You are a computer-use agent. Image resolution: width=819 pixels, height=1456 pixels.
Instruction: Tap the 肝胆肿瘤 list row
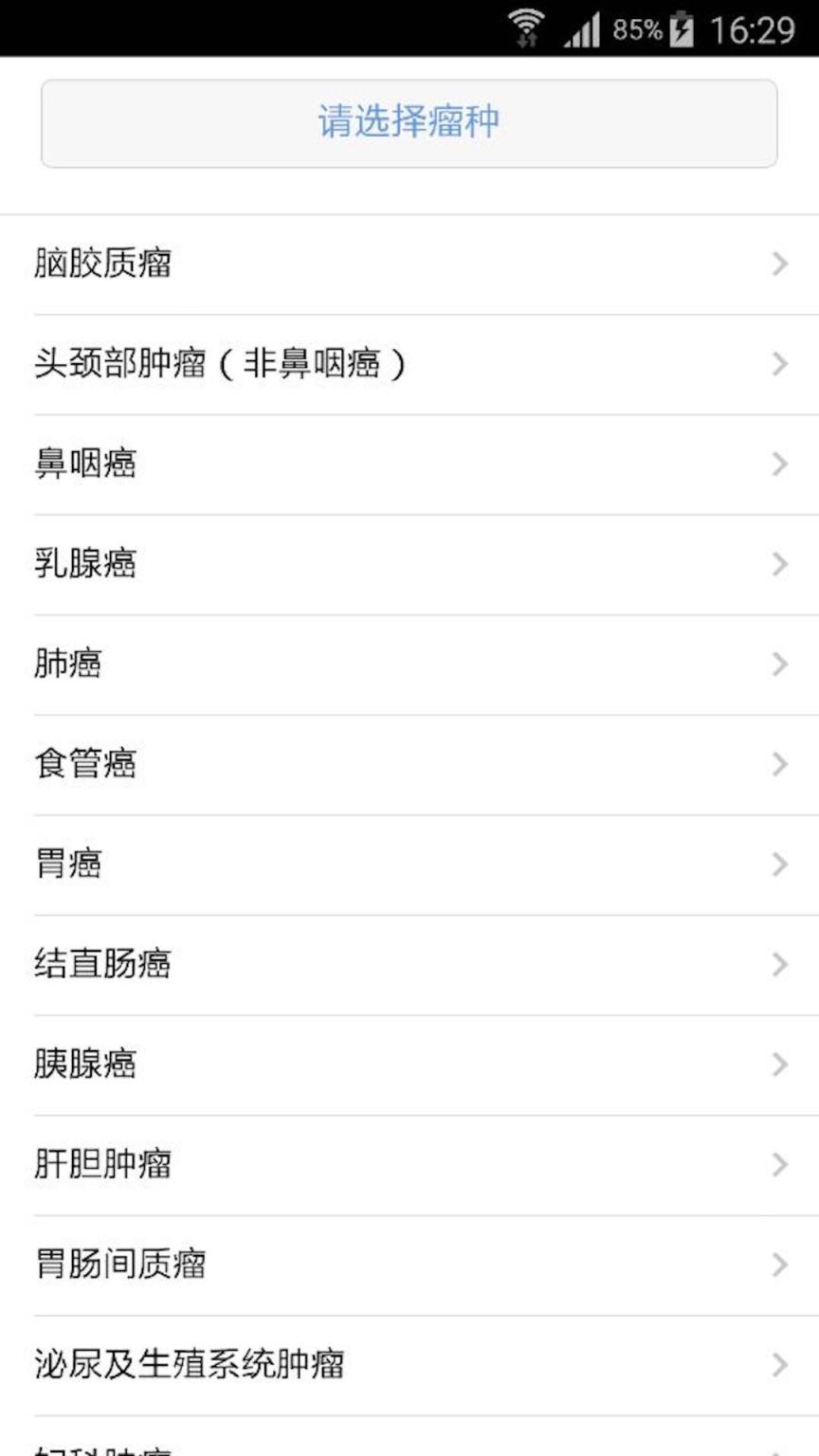click(x=102, y=1164)
